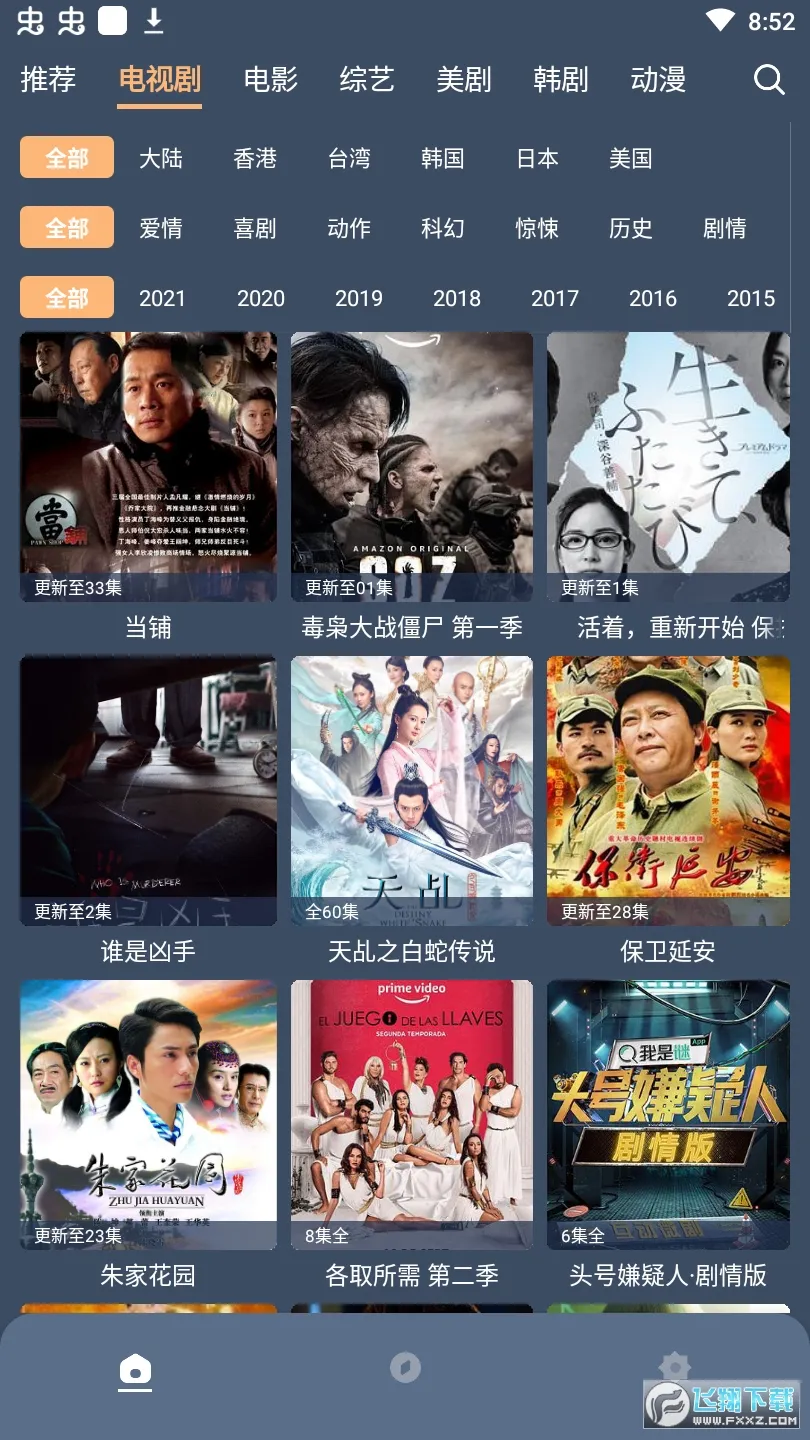Go to the 综艺 tab

pos(367,80)
